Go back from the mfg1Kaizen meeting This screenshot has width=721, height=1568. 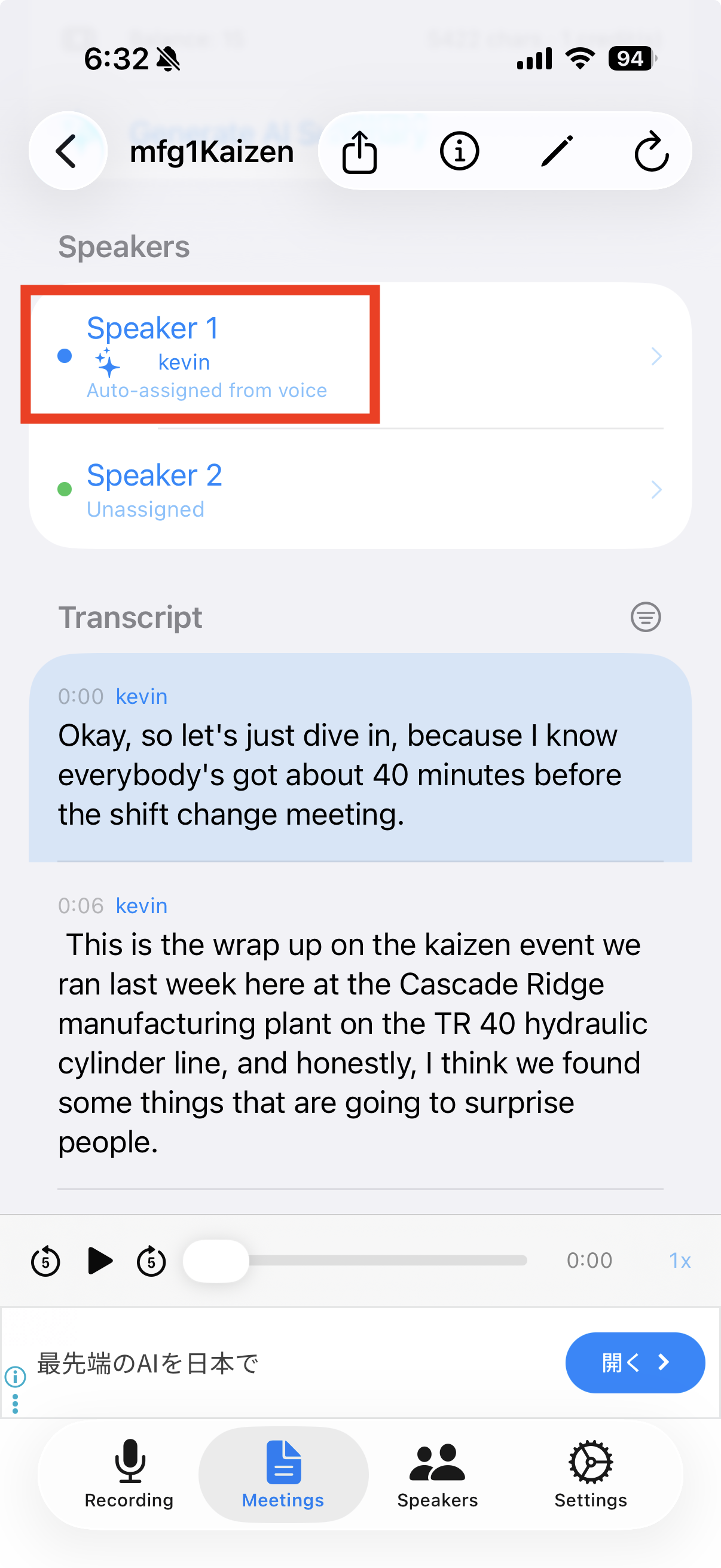point(68,151)
